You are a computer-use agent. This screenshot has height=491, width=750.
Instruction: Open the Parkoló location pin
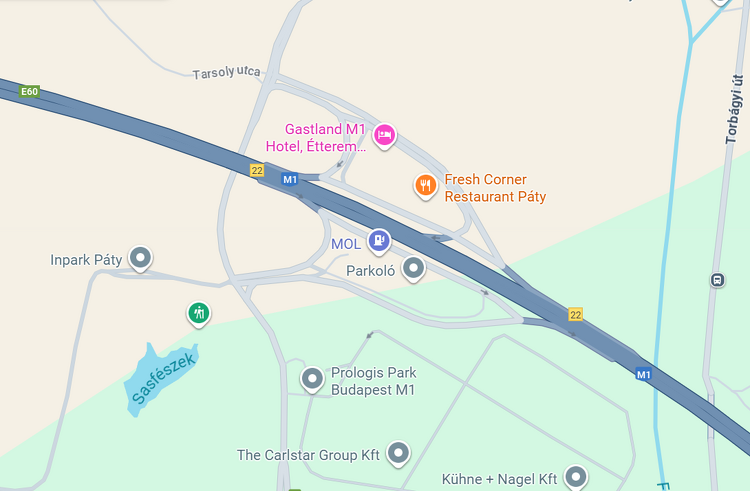(413, 267)
